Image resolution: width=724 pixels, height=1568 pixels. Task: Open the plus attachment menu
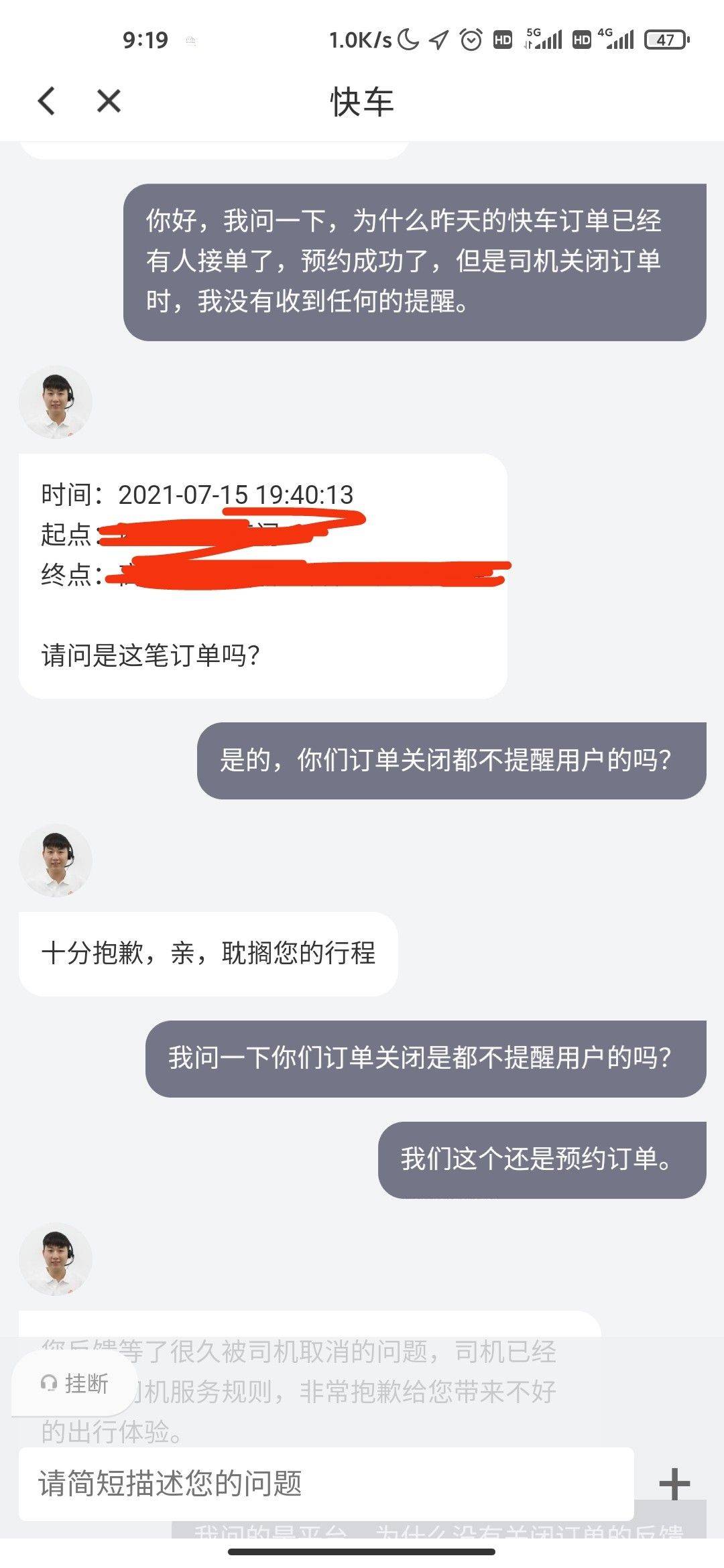tap(674, 1484)
